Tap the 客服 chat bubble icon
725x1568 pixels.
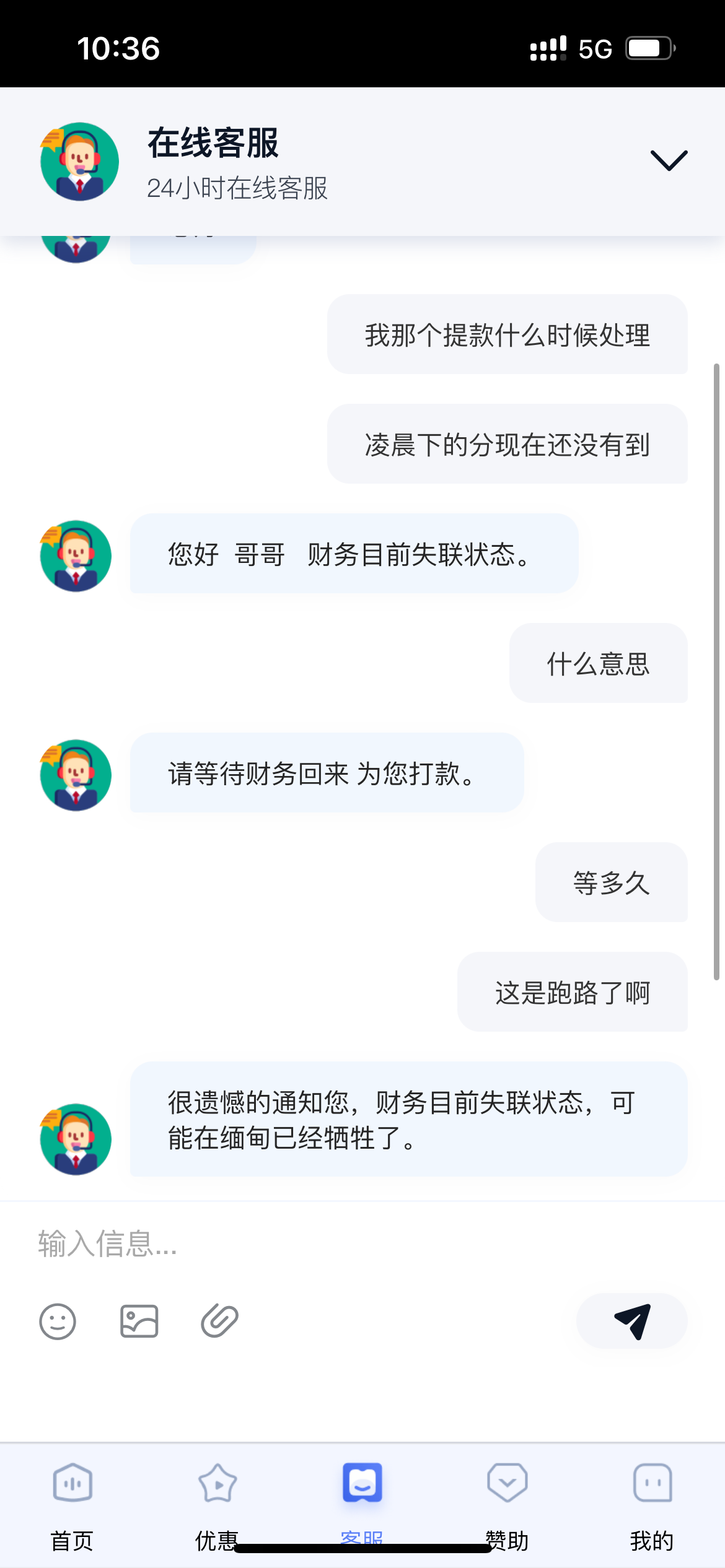(362, 1483)
